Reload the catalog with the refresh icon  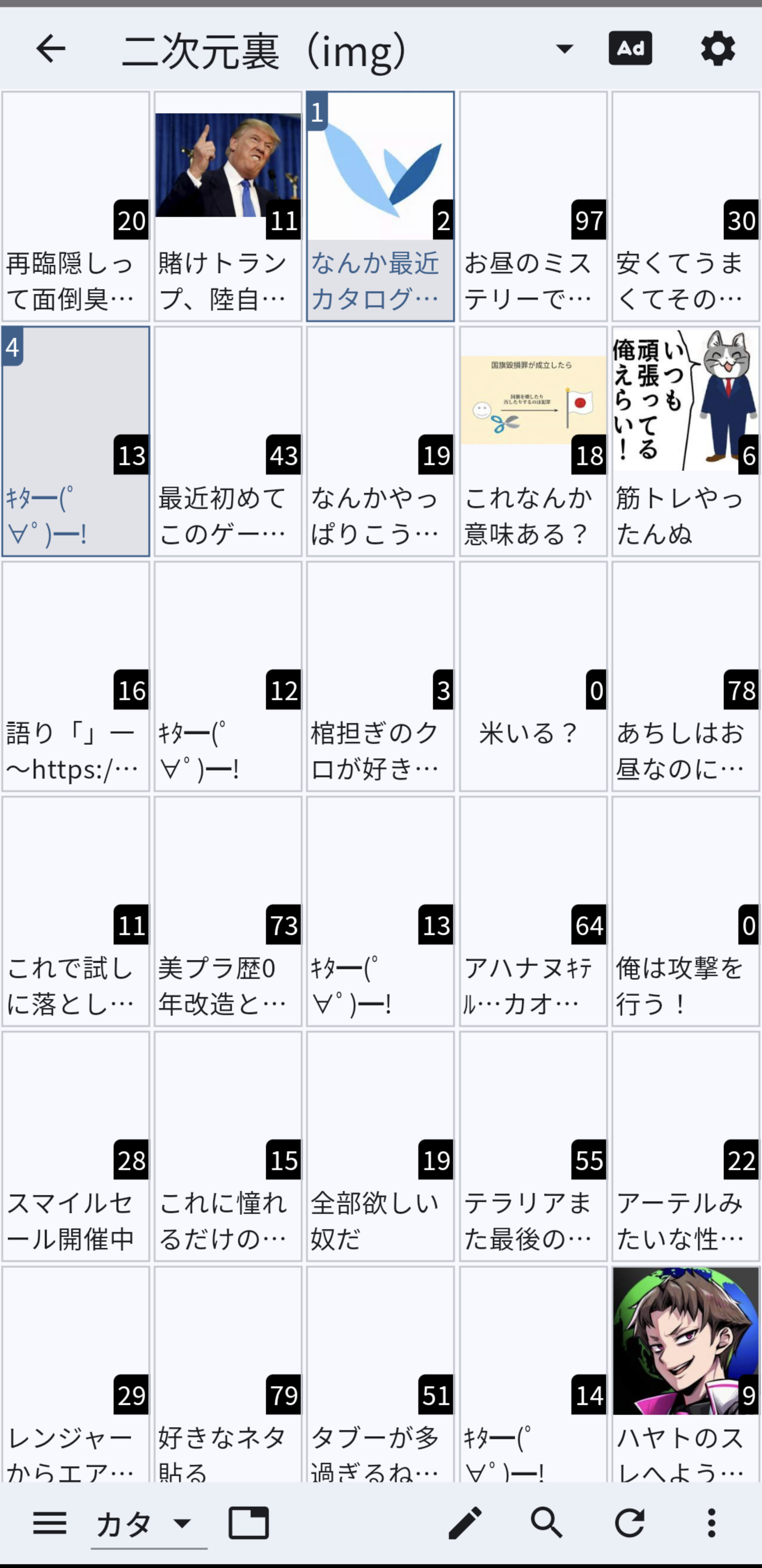629,1523
